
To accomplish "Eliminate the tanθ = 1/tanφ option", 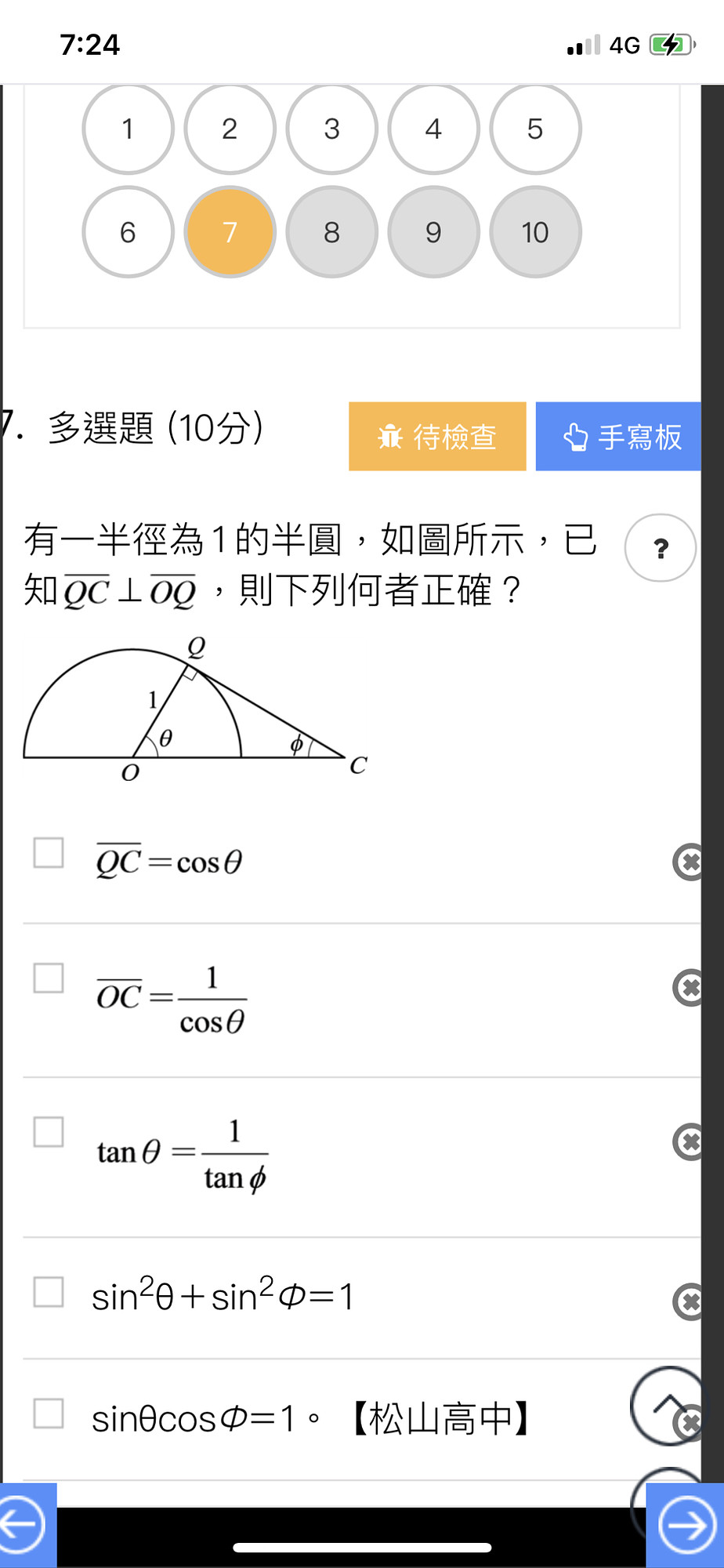I will click(689, 1142).
